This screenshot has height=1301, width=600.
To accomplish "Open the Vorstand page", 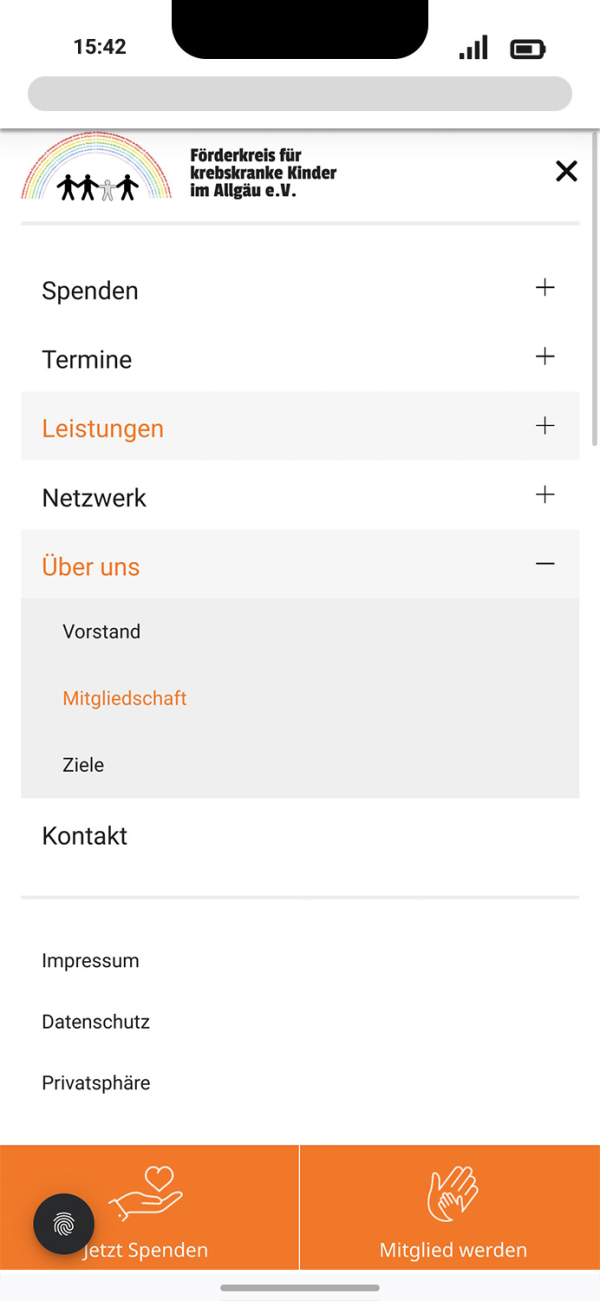I will coord(101,632).
